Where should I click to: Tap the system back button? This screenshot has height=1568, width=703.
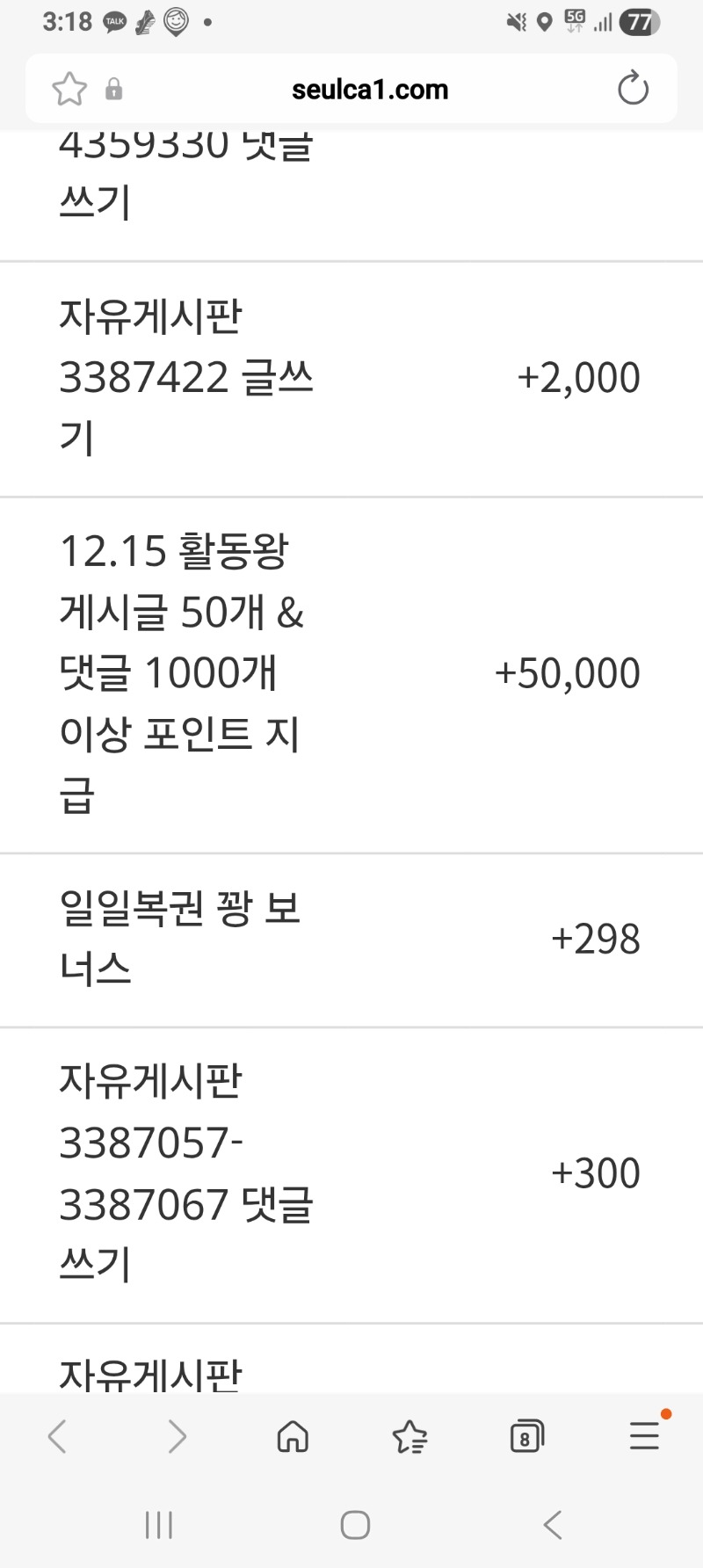click(x=552, y=1525)
